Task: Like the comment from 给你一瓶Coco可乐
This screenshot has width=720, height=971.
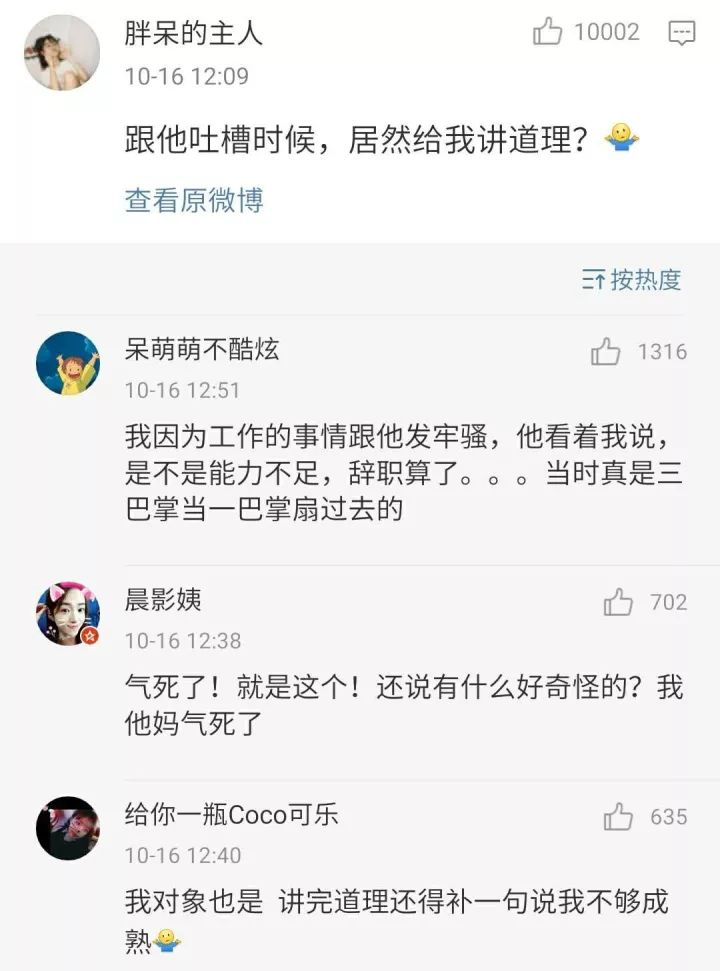Action: tap(619, 817)
